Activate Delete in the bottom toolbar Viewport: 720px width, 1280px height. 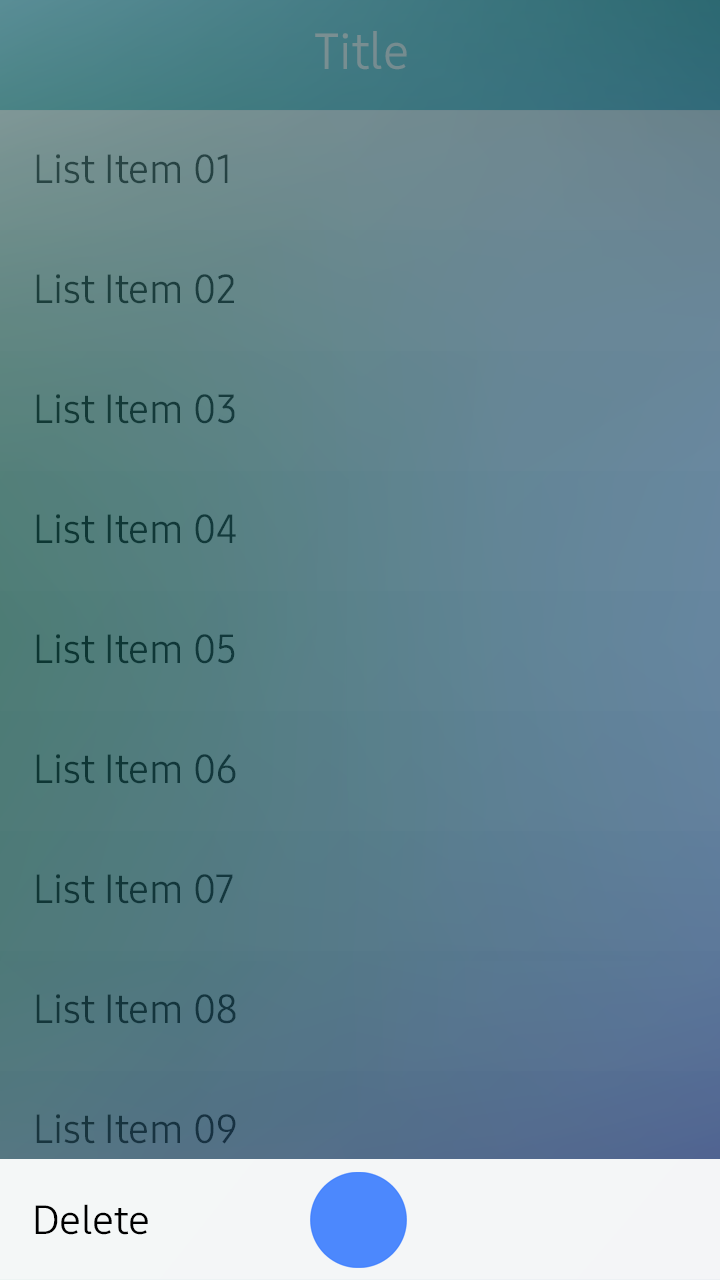[90, 1219]
